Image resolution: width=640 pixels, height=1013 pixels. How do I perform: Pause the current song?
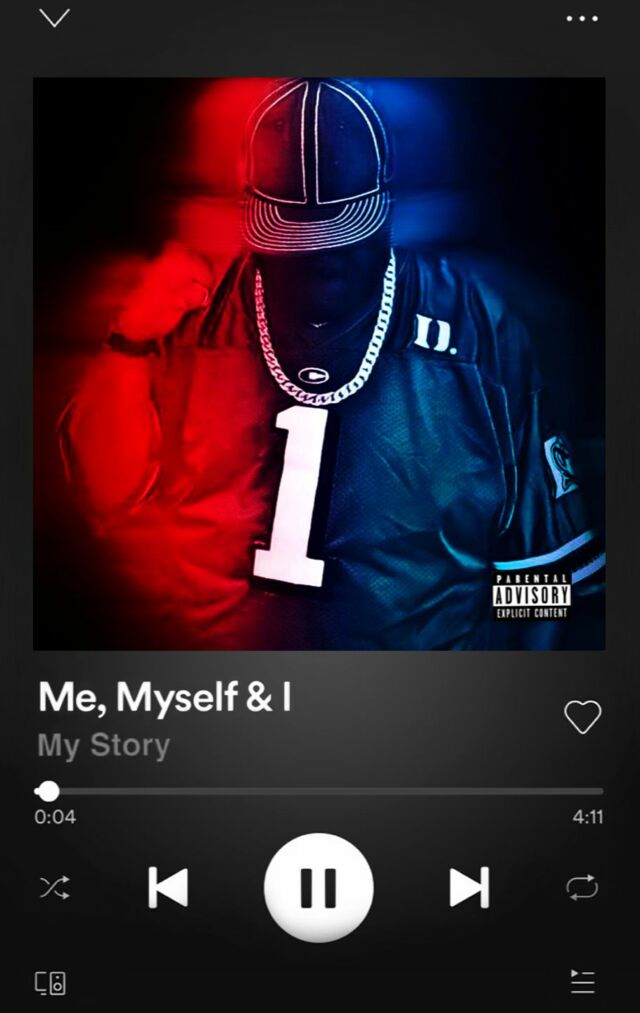click(319, 887)
